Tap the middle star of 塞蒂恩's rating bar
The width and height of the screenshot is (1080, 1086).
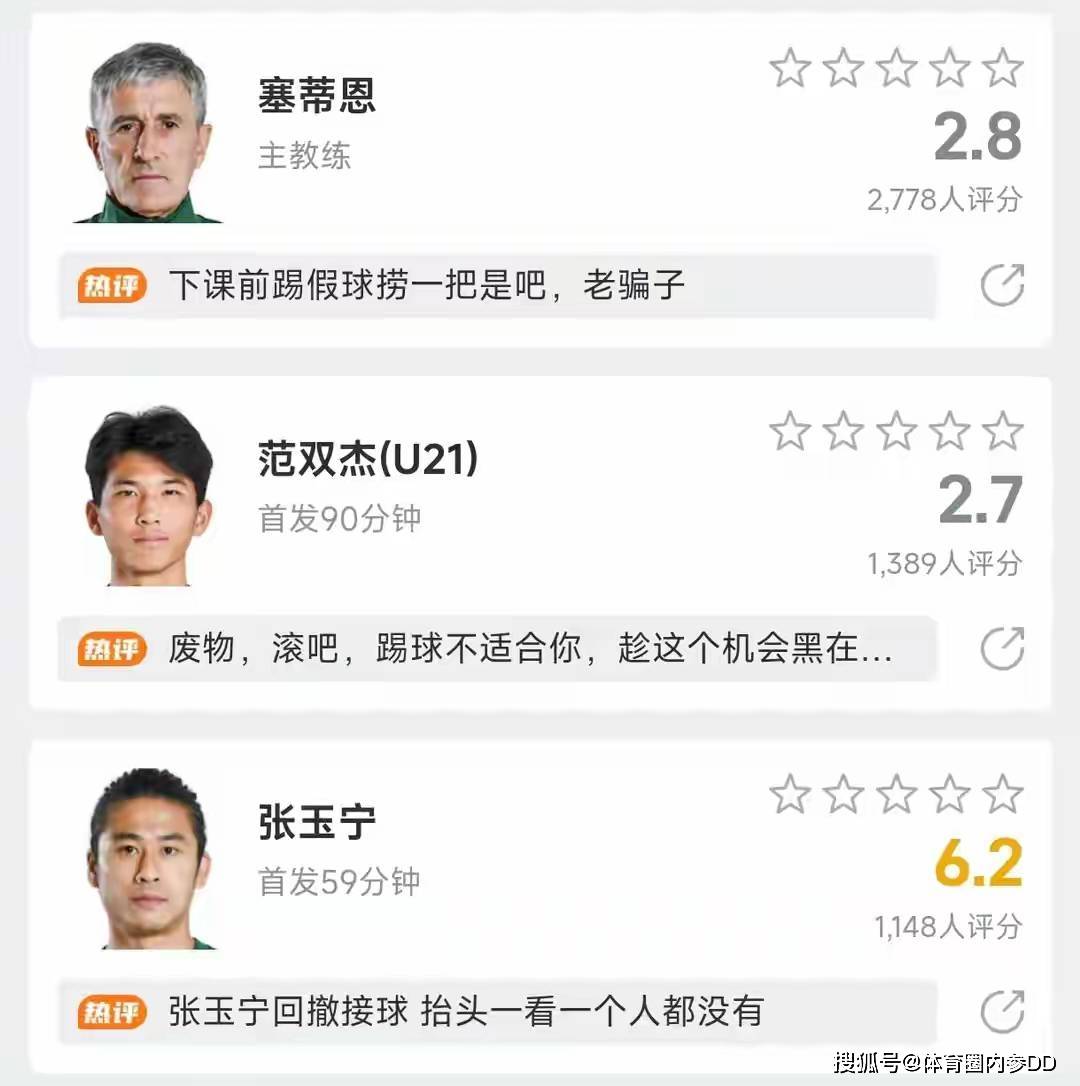pos(897,68)
